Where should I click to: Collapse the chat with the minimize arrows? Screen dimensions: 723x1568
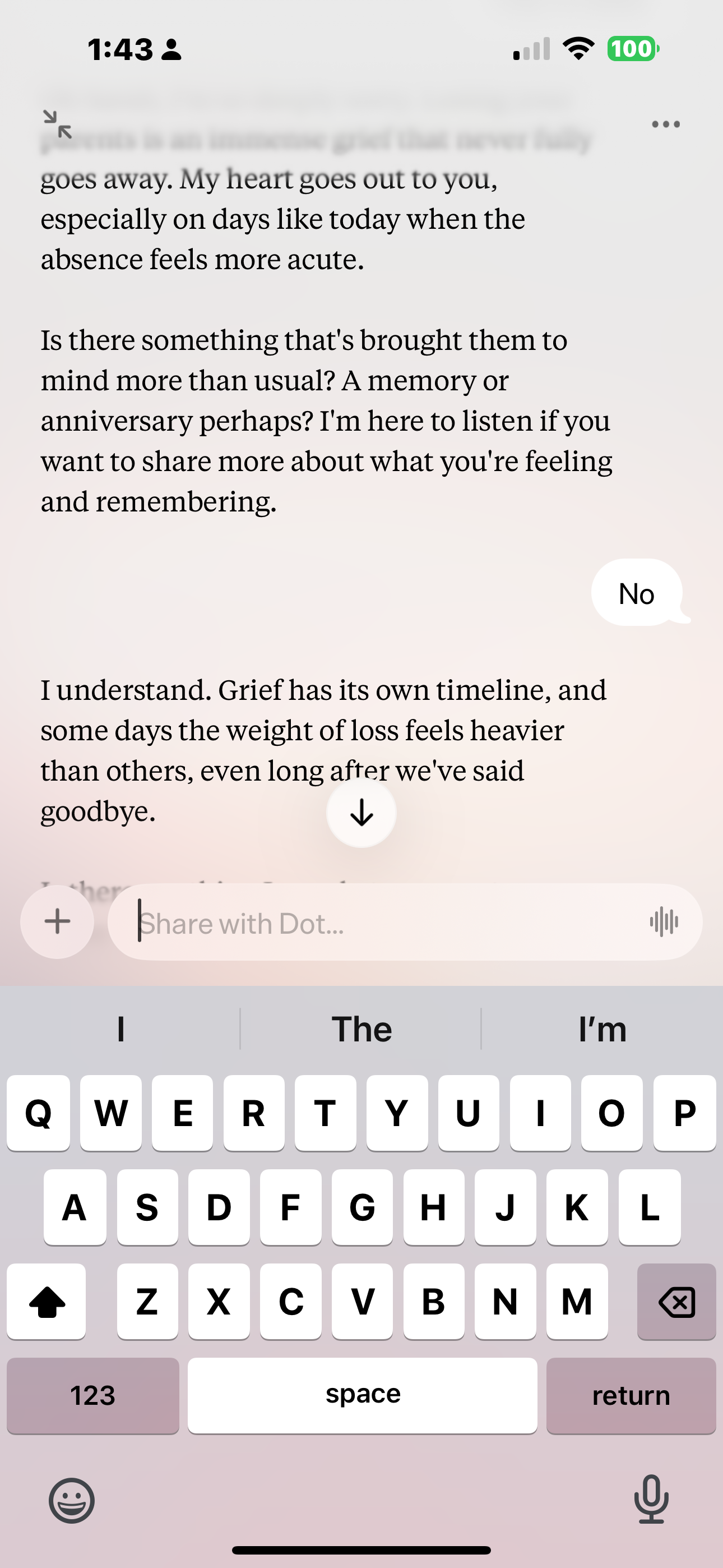[x=58, y=124]
